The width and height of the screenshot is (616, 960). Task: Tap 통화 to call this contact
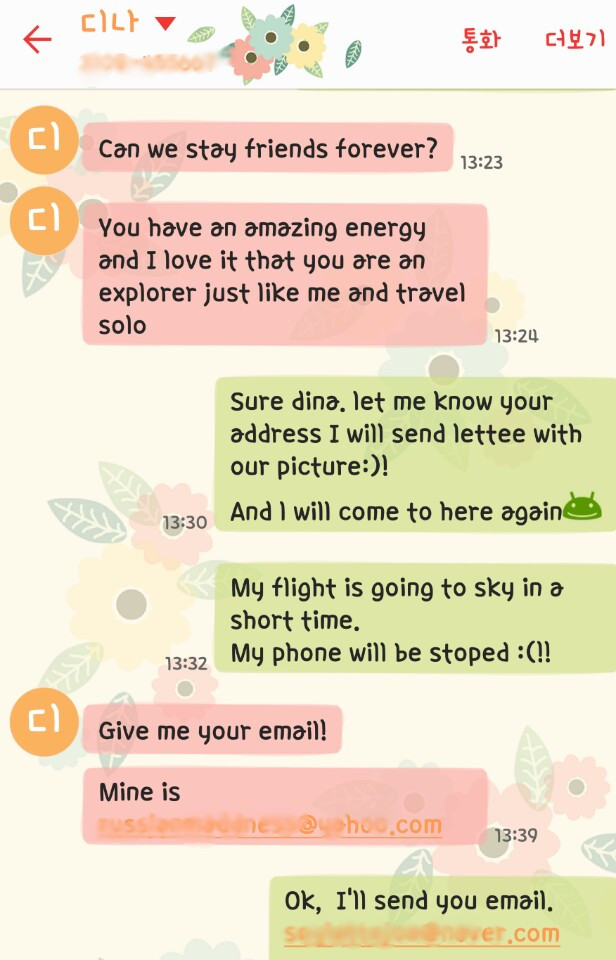[480, 40]
